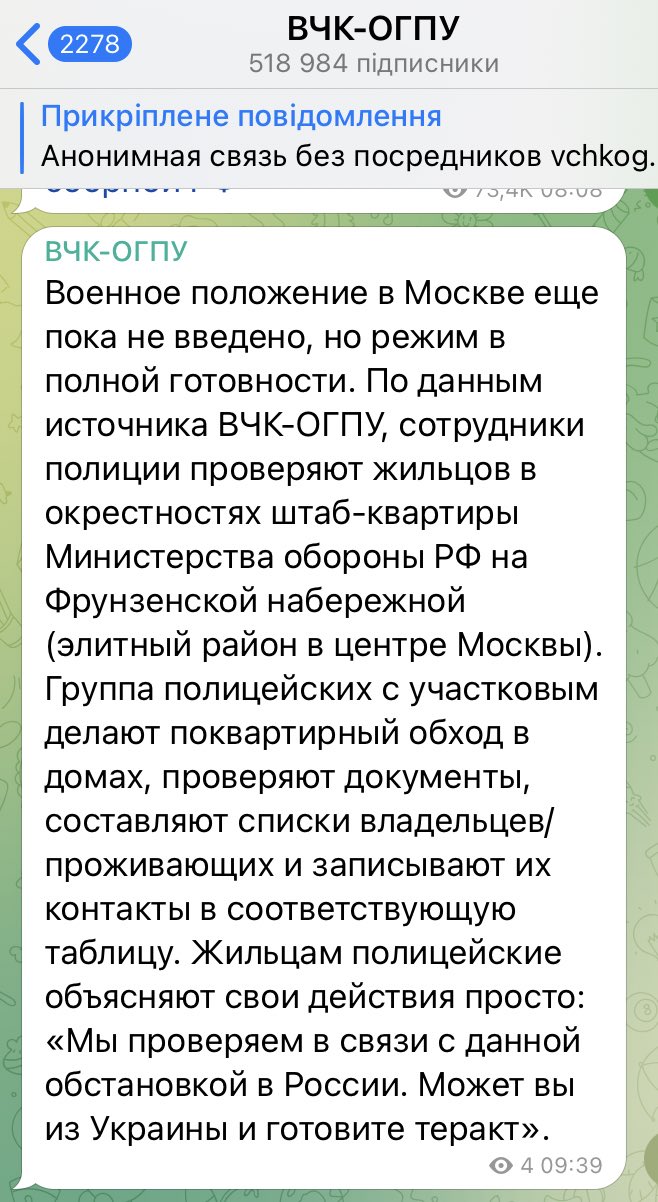
Task: Tap the ВЧК-ОГПУ sender name in the post
Action: [x=116, y=249]
